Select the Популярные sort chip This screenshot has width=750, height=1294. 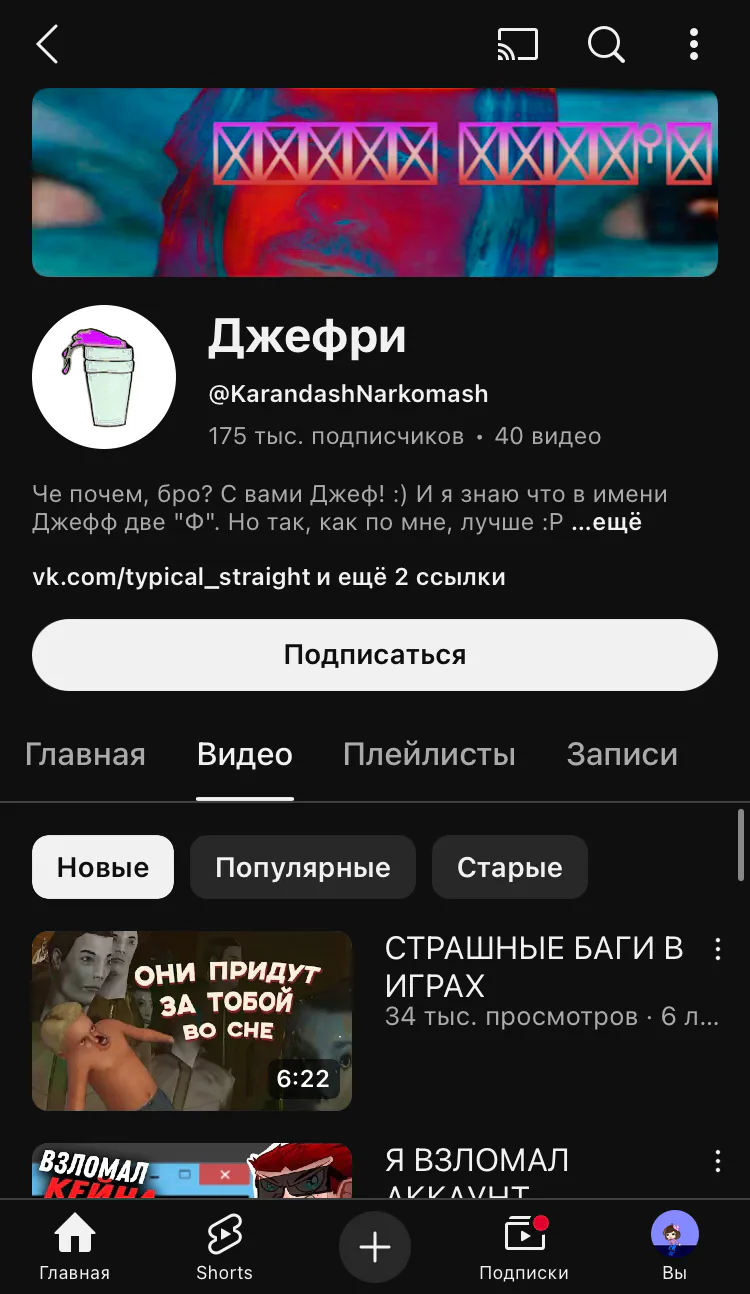tap(302, 867)
